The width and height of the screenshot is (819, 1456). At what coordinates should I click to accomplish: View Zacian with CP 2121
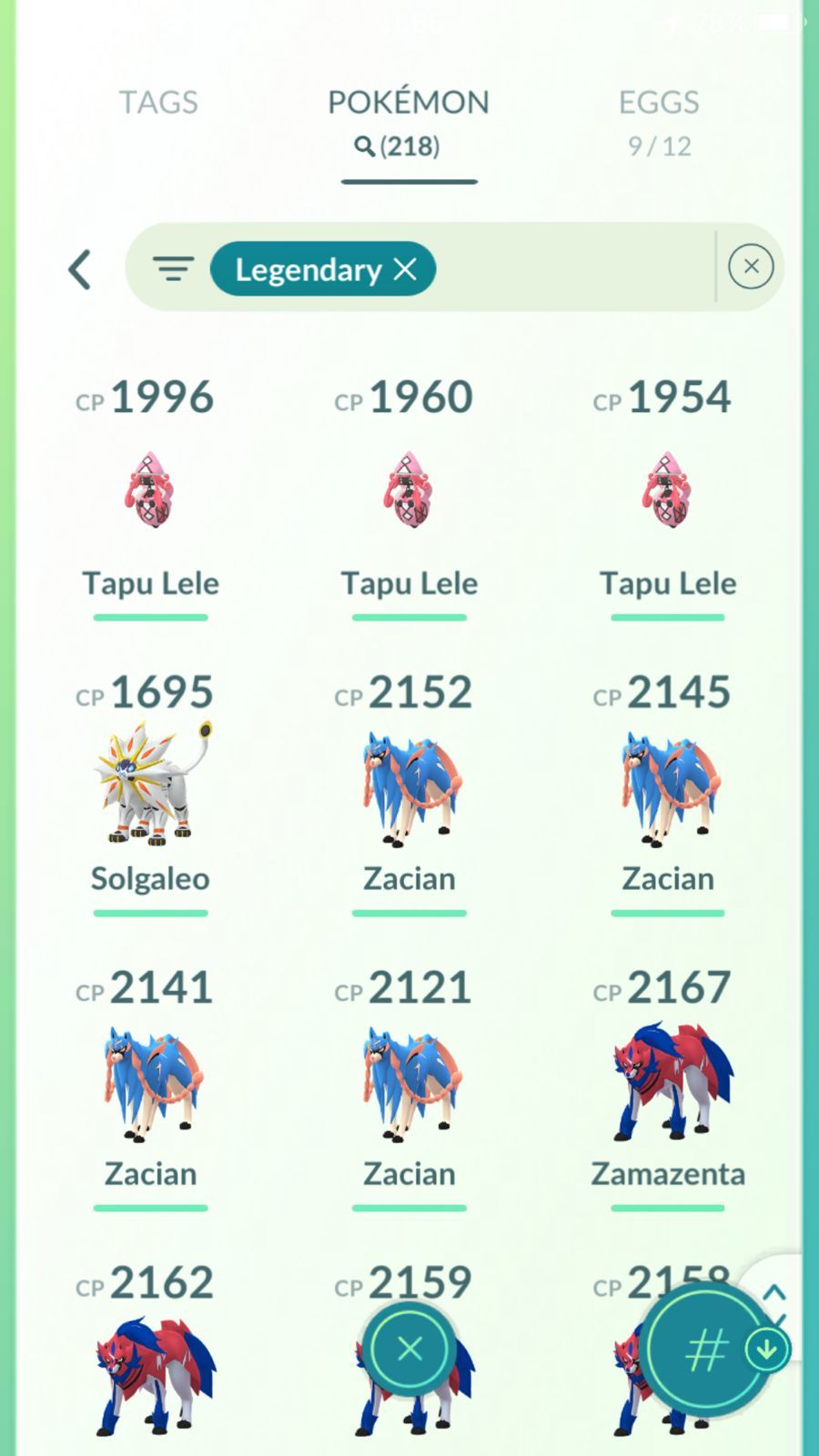(x=409, y=1083)
